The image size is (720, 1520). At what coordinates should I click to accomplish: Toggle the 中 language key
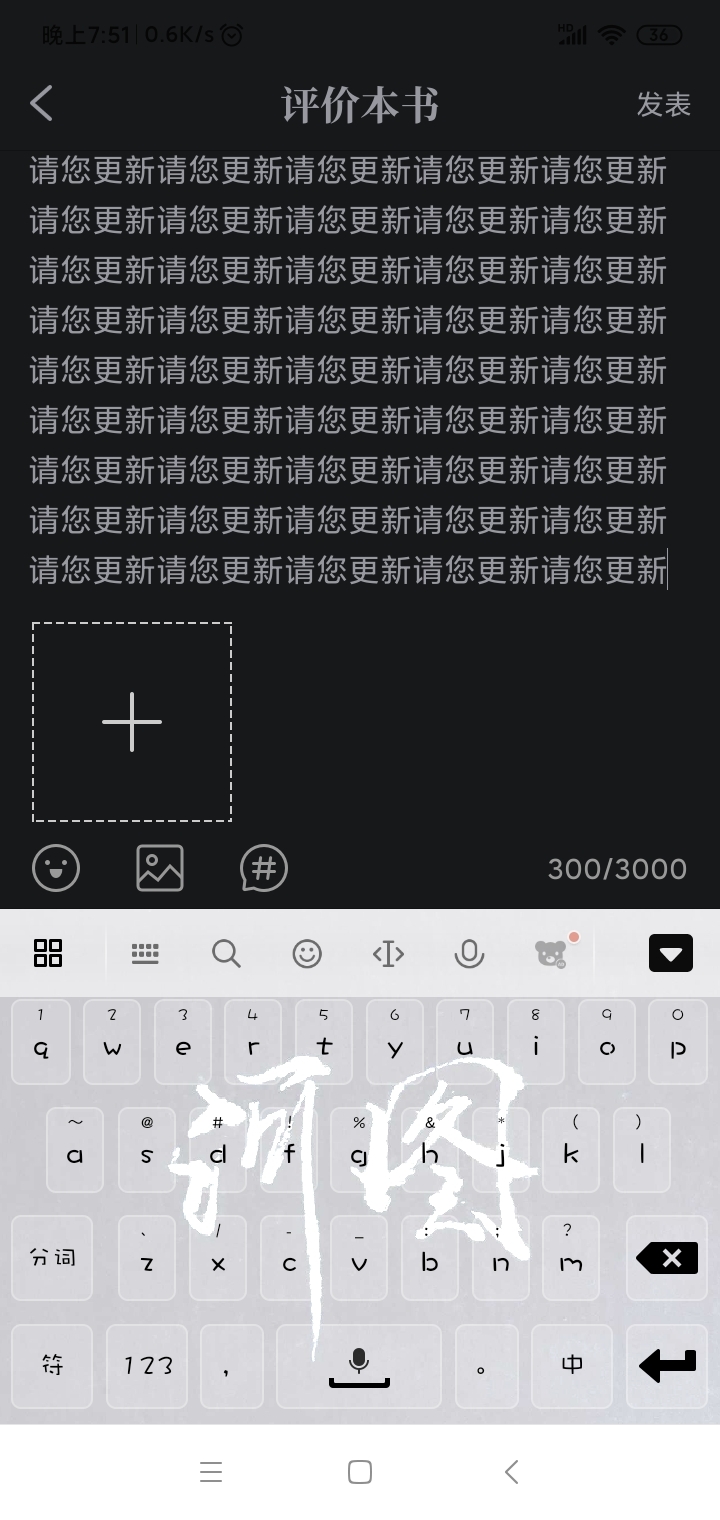point(572,1366)
